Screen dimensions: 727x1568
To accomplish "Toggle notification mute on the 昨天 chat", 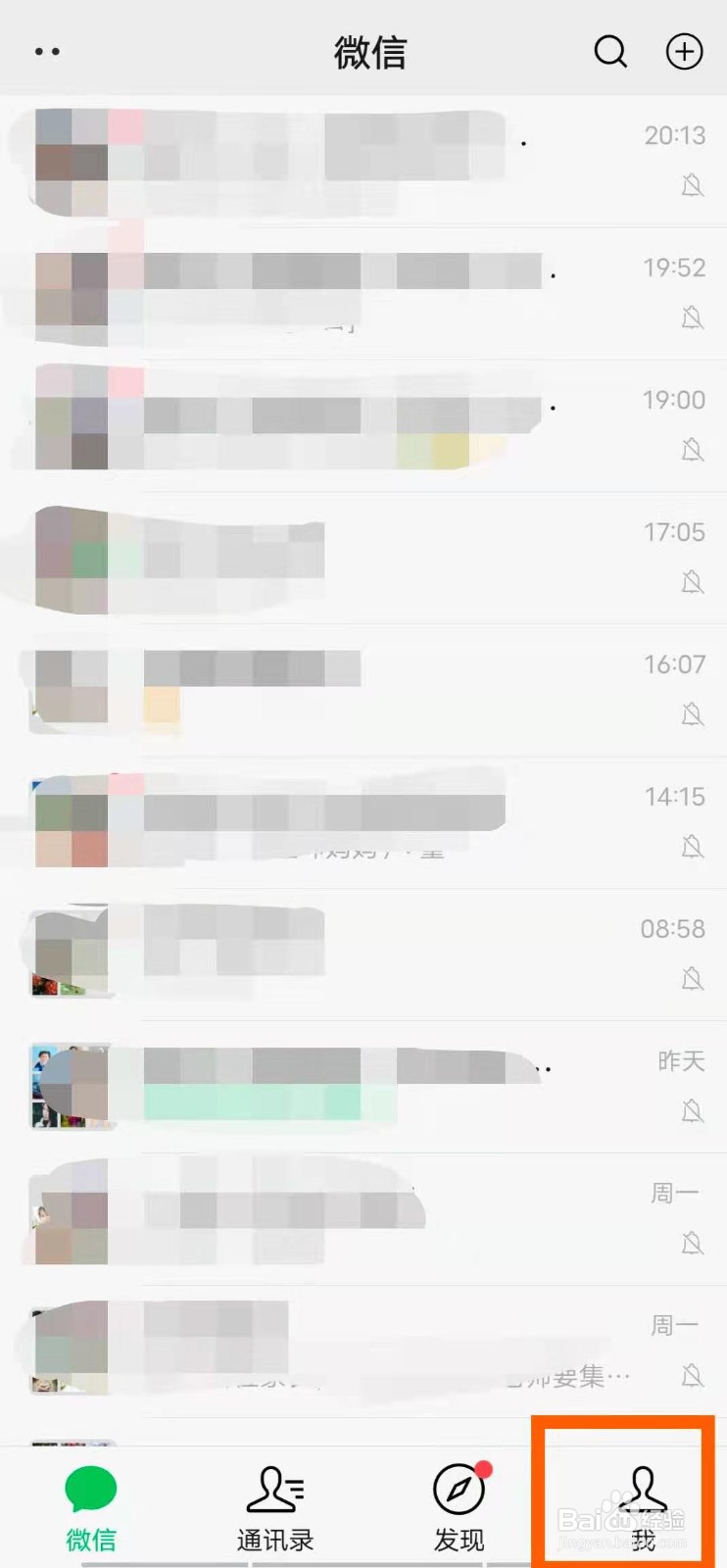I will coord(693,1110).
